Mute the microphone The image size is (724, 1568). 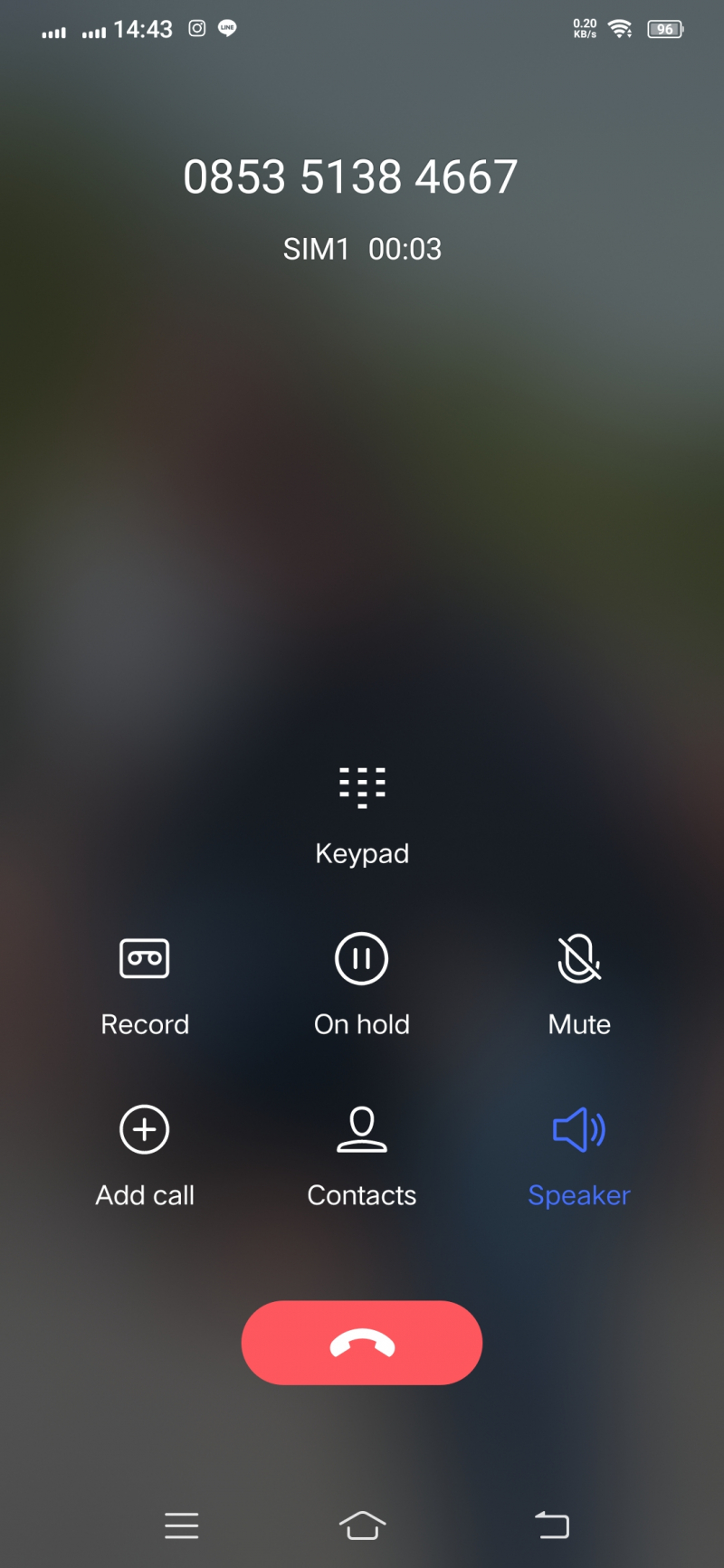579,959
